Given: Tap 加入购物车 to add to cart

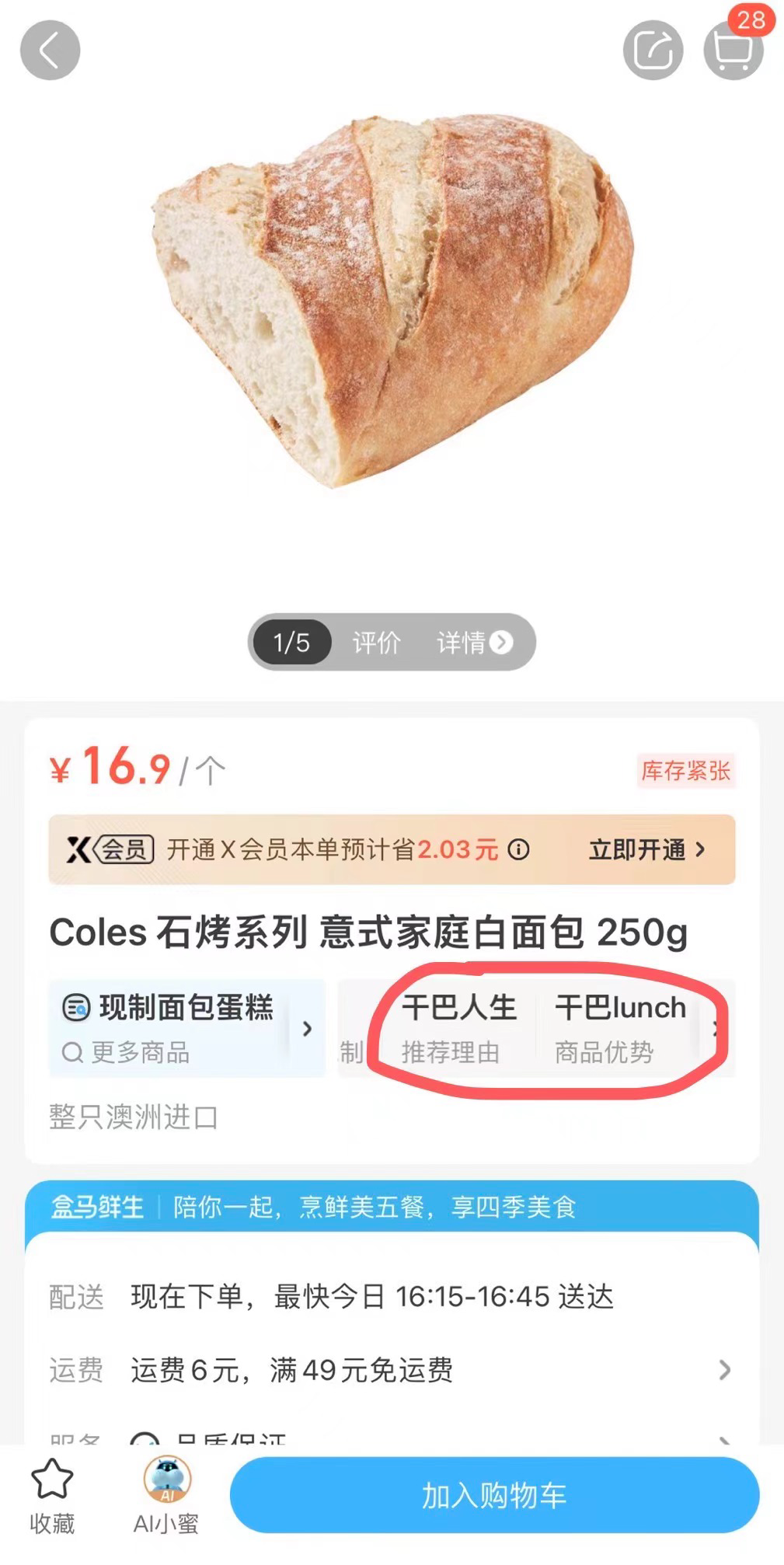Looking at the screenshot, I should coord(494,1494).
